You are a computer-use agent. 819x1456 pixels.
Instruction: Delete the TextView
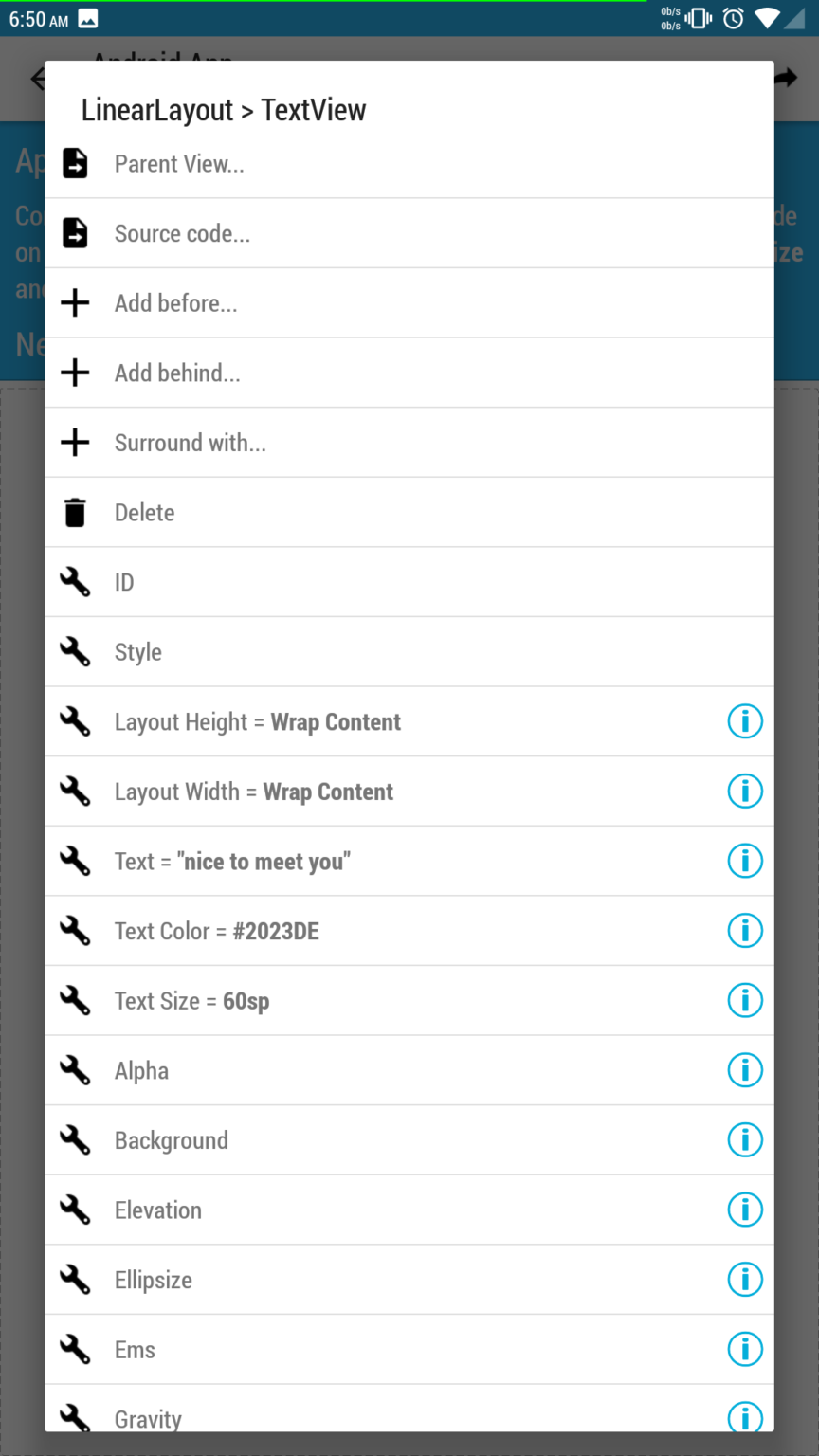click(x=144, y=513)
